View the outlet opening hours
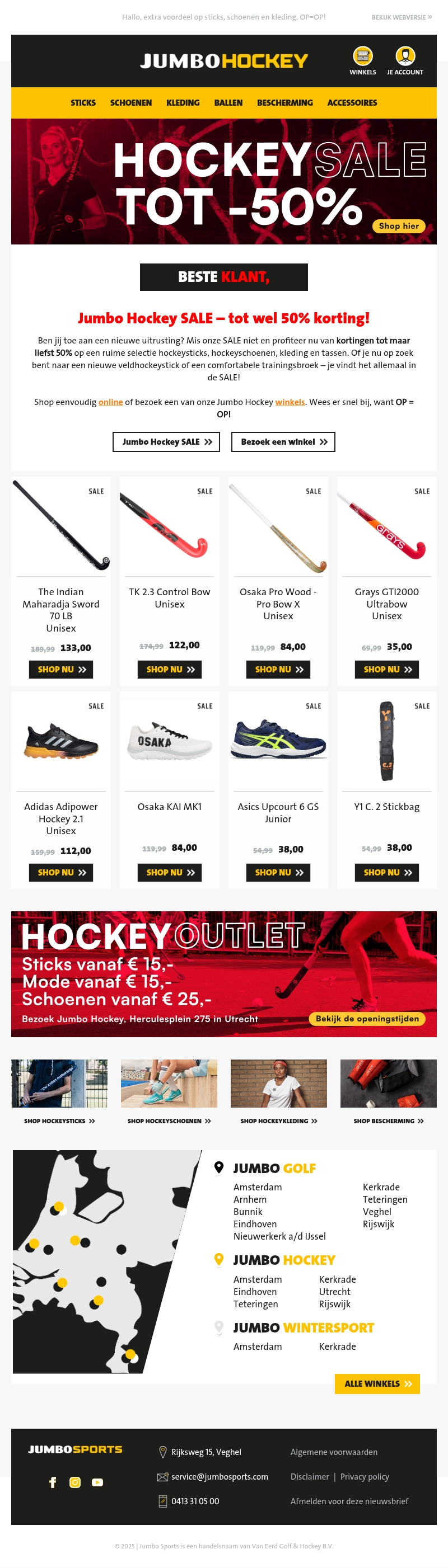Screen dimensions: 448x1568 tap(367, 1018)
